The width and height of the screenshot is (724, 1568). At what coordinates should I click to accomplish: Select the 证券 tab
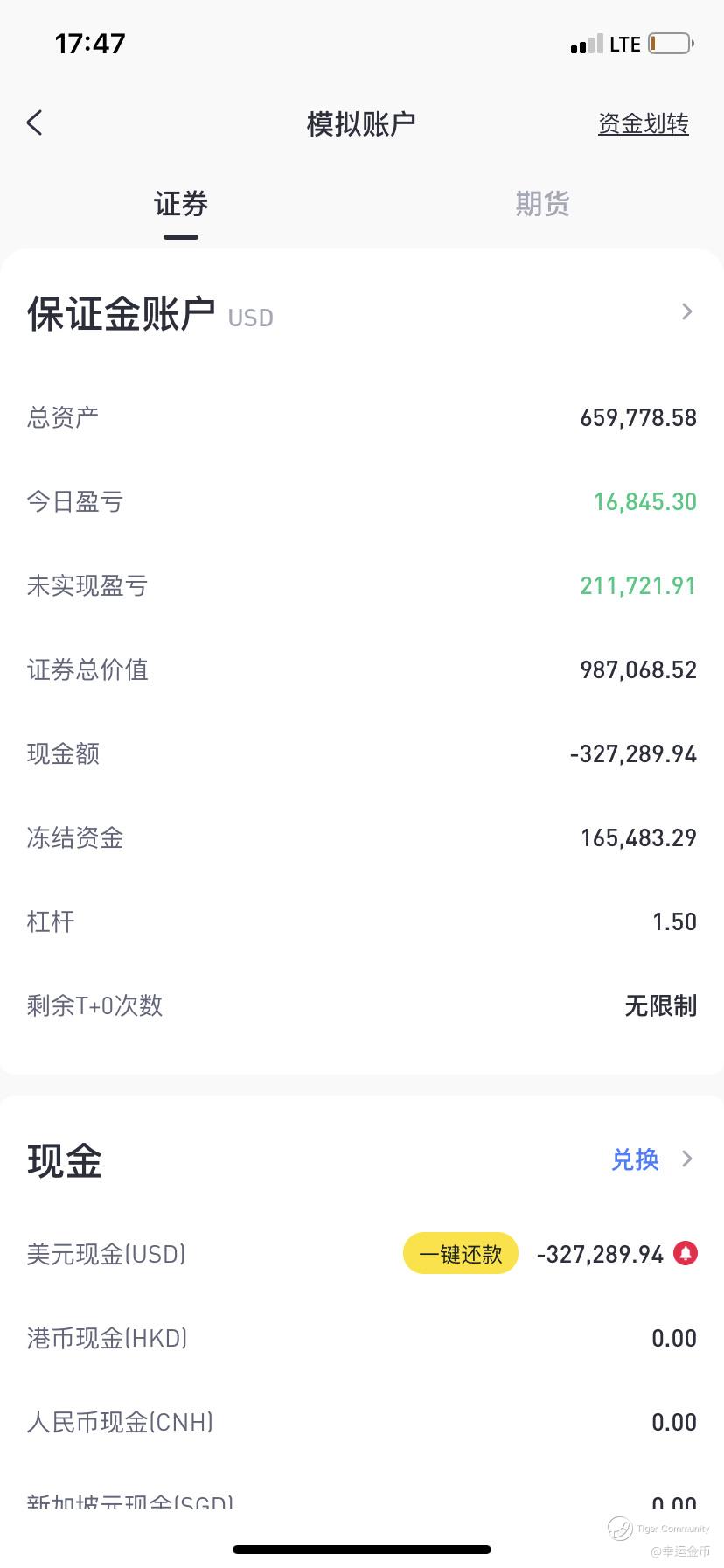pos(181,205)
